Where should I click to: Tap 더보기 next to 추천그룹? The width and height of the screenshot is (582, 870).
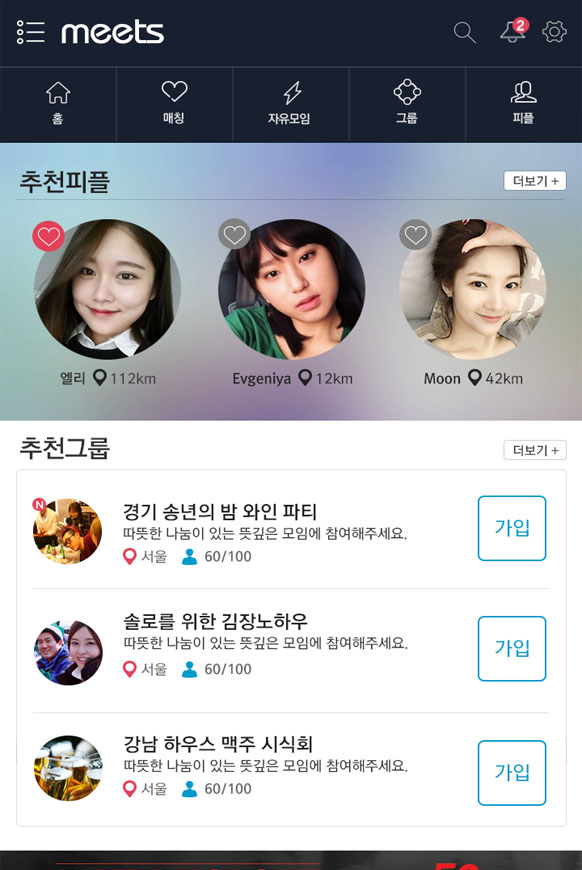point(535,450)
